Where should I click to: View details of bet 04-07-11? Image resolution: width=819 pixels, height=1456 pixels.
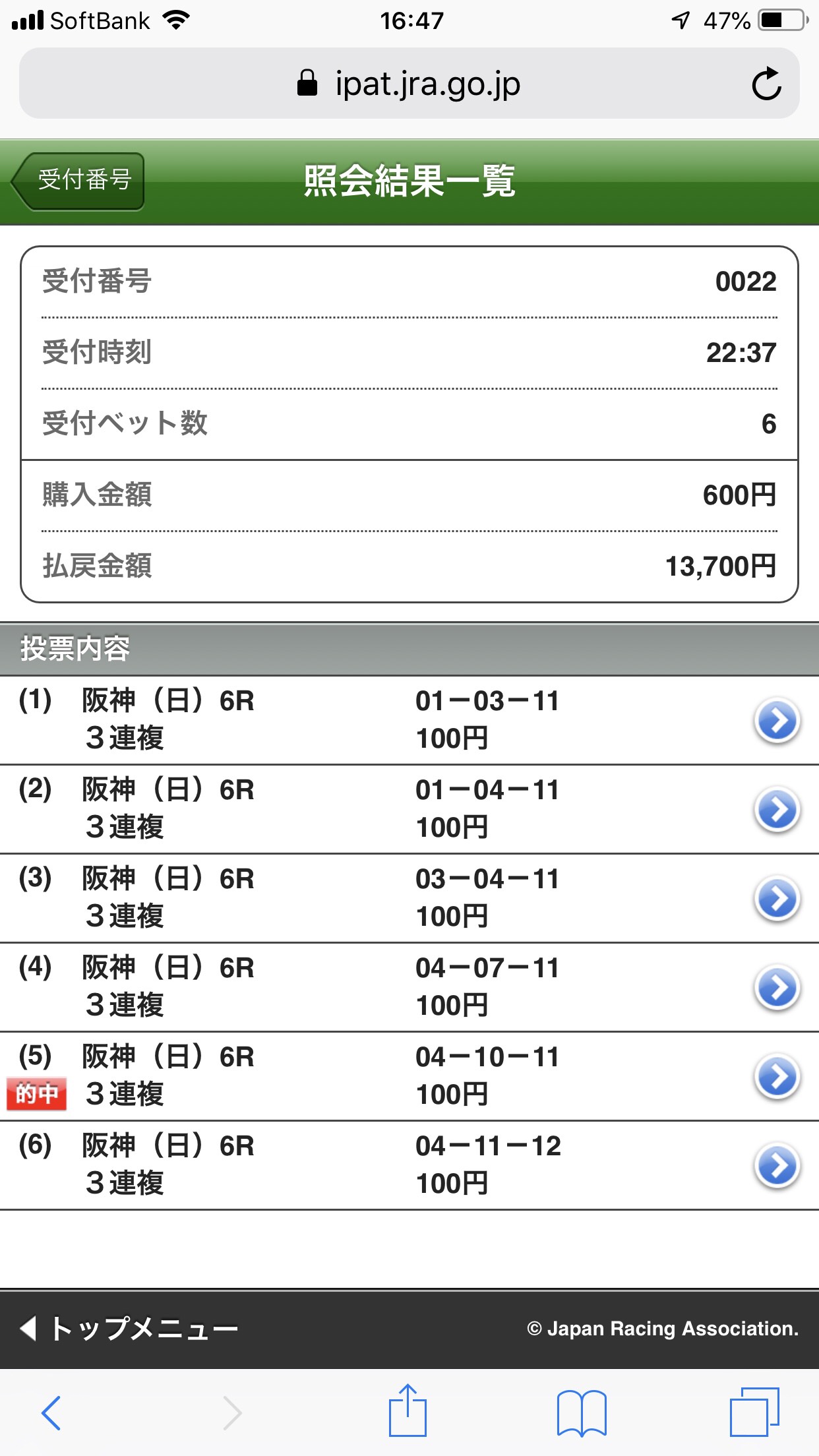coord(777,988)
